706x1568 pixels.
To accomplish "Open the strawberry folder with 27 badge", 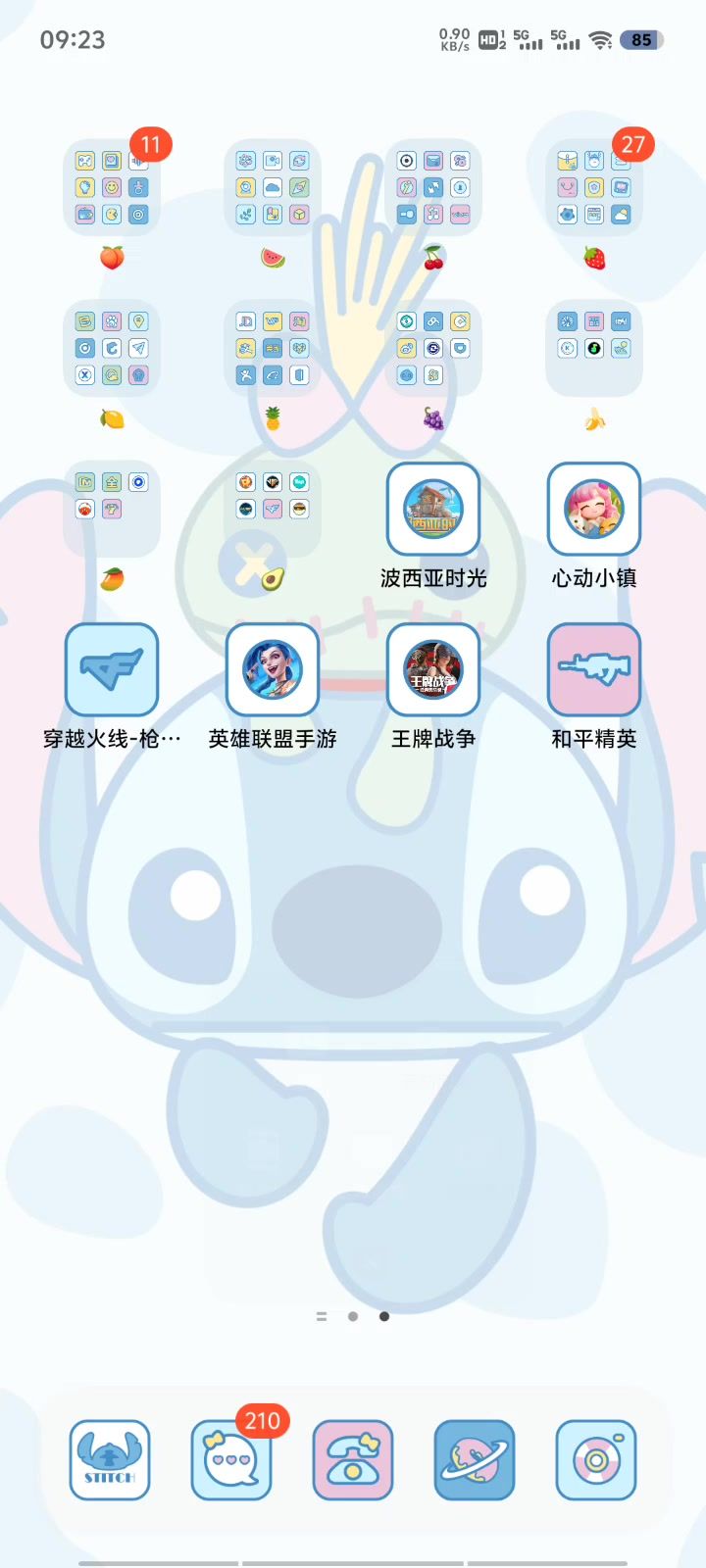I will pos(593,187).
